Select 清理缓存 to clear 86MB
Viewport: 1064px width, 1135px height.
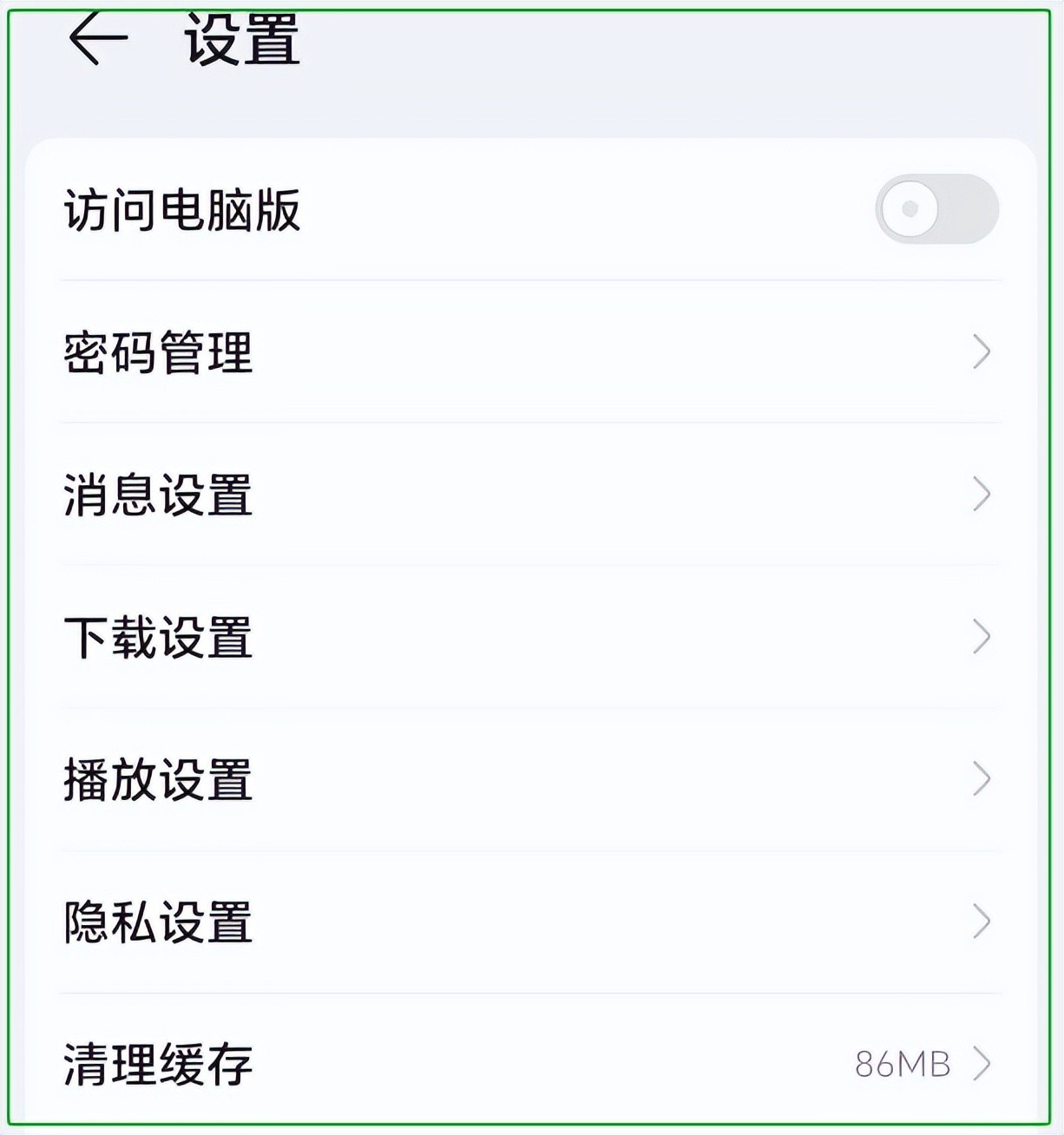click(x=529, y=1064)
